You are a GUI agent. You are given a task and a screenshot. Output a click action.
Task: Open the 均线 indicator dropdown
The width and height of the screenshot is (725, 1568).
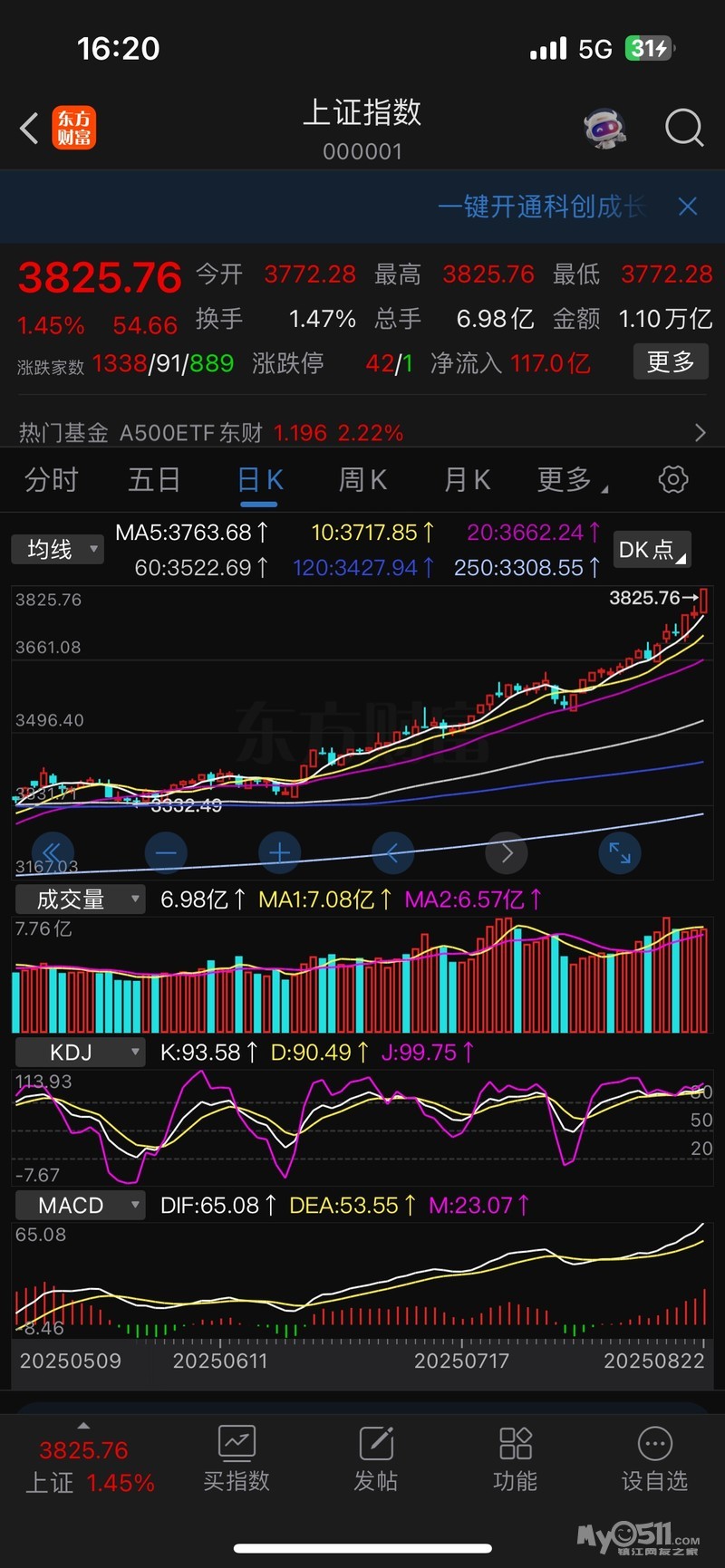tap(57, 549)
